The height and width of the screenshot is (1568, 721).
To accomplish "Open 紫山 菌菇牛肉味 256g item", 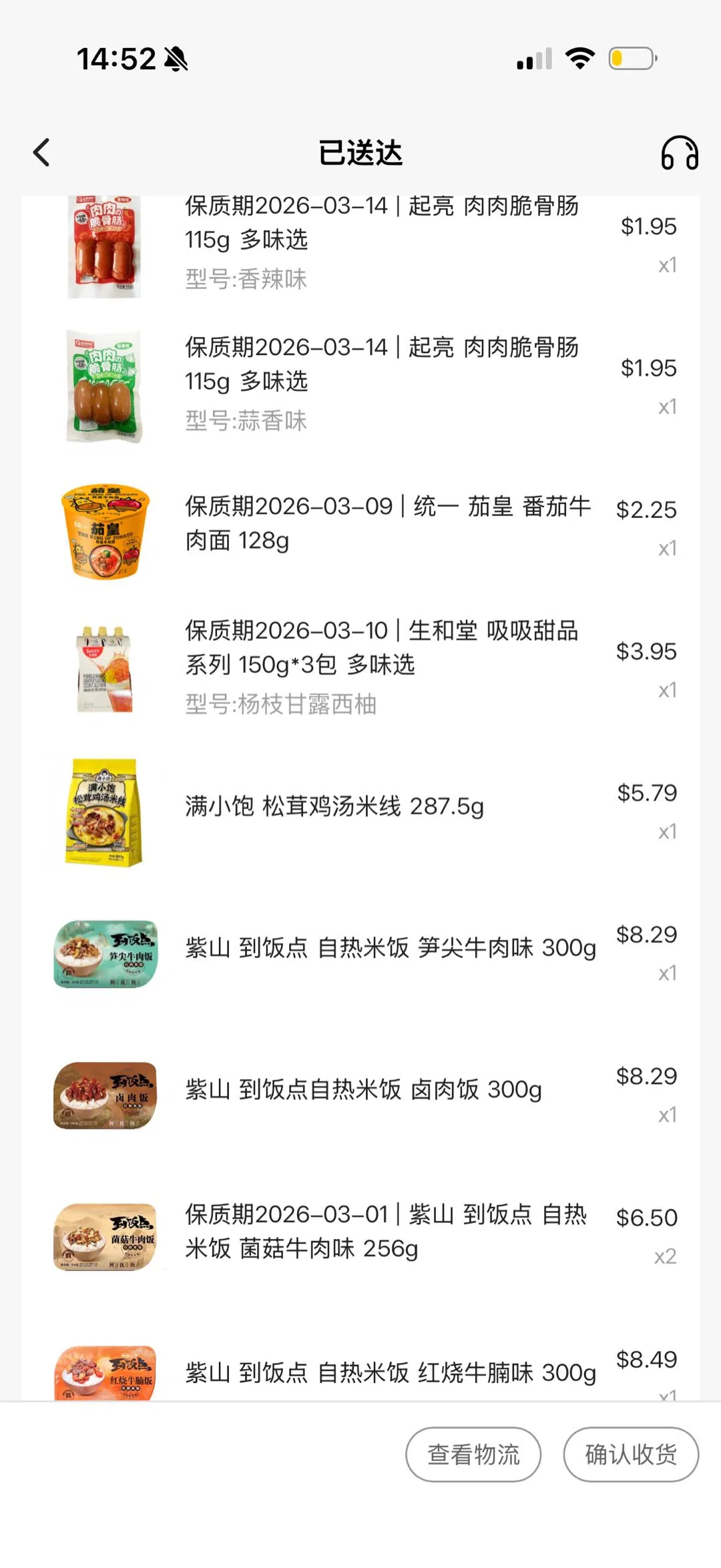I will [386, 1232].
